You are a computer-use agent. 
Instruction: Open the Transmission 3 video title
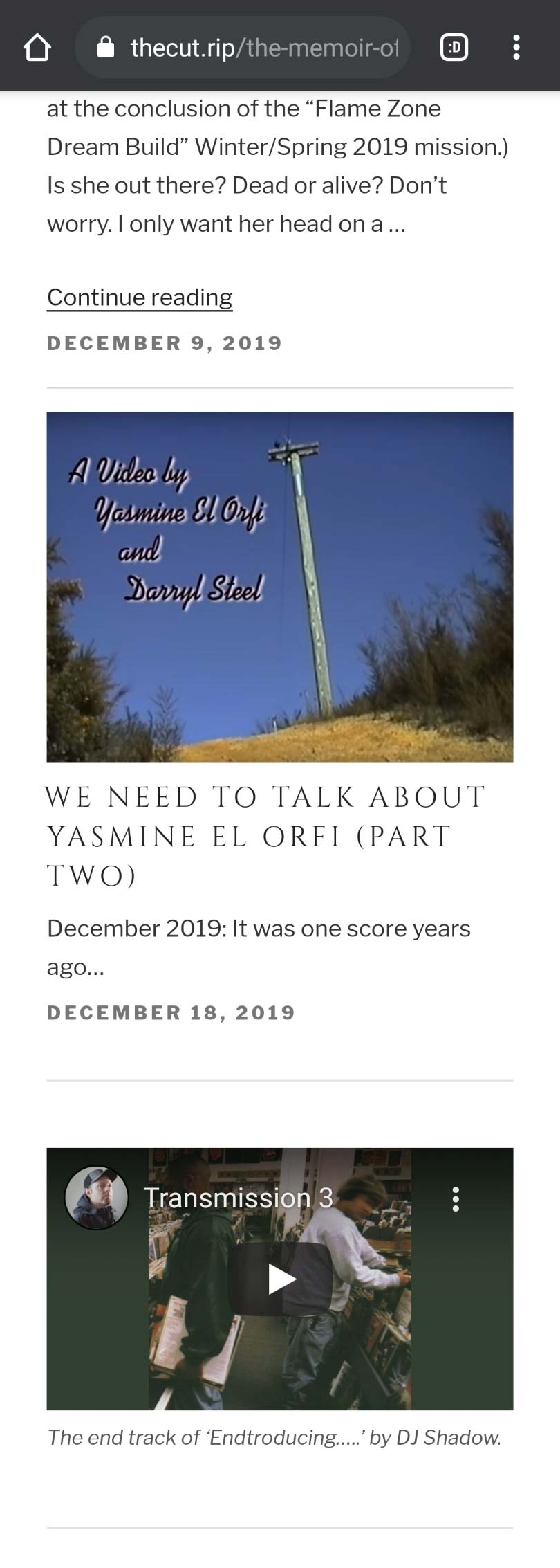click(238, 1198)
